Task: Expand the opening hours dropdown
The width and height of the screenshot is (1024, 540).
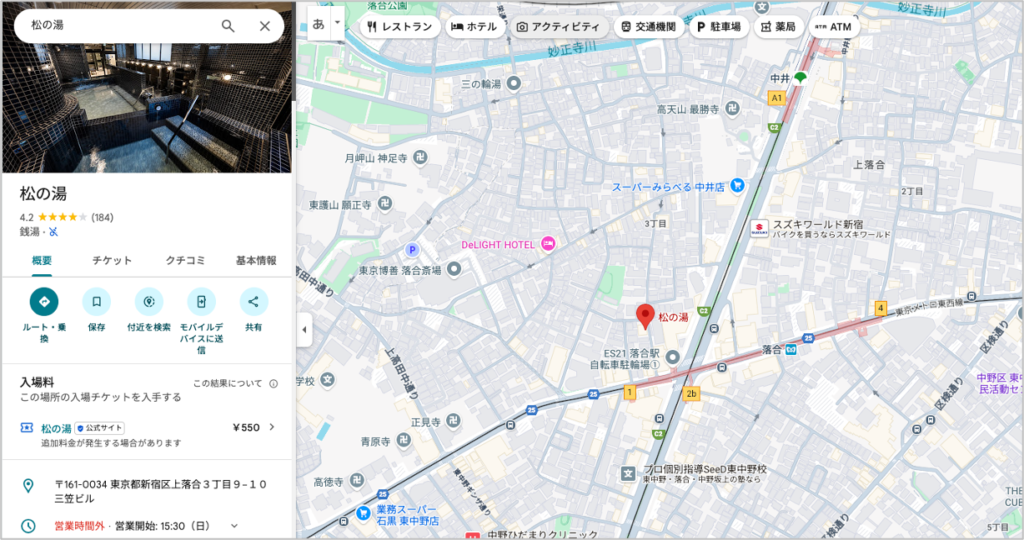Action: pos(235,525)
